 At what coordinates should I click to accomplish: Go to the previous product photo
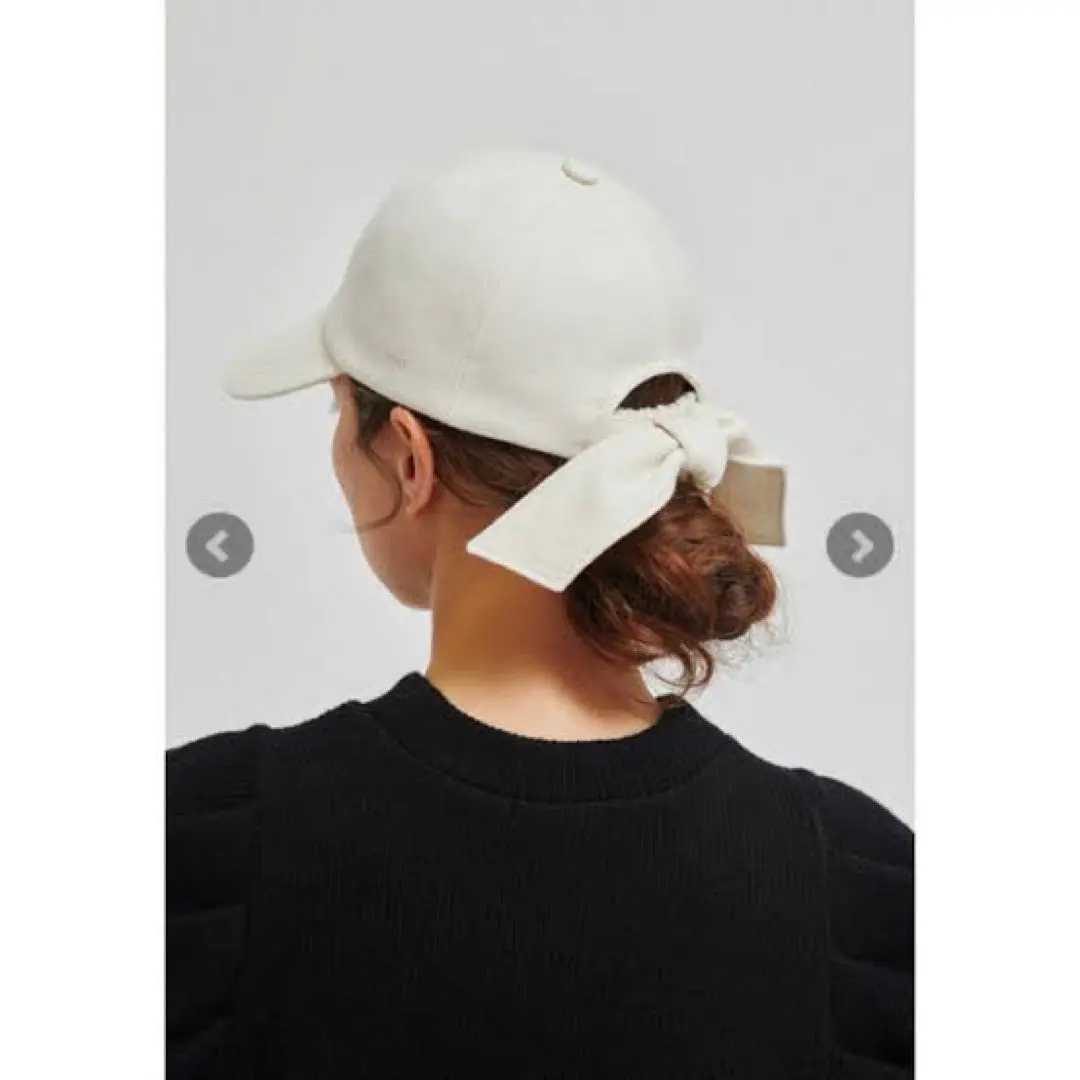click(x=219, y=545)
